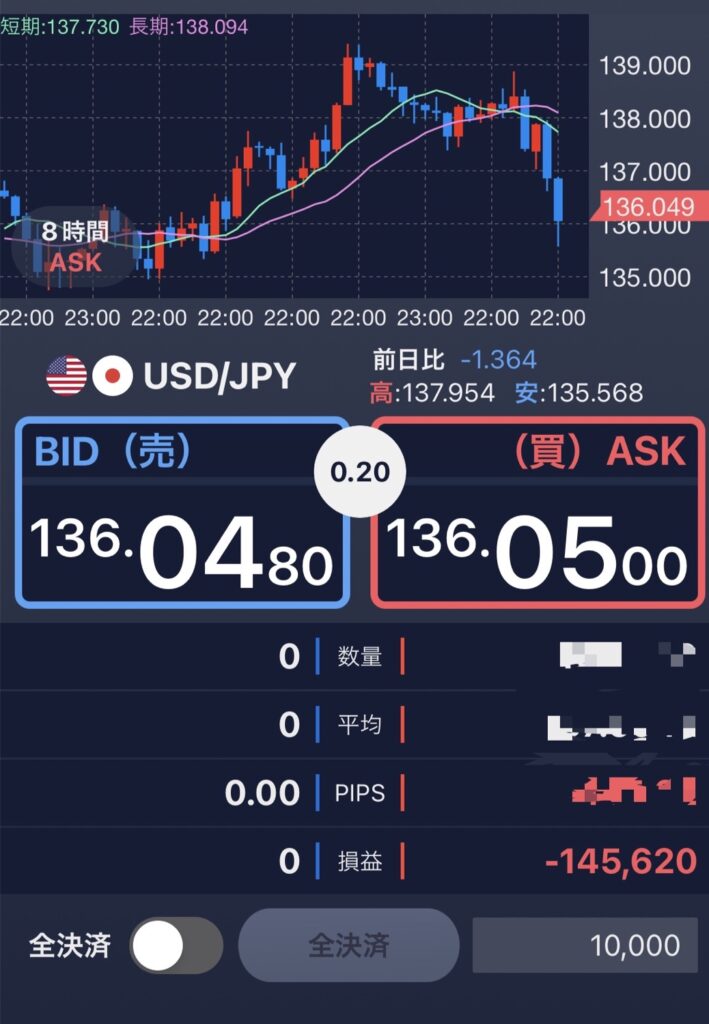Tap the ASK buy price button
This screenshot has height=1024, width=709.
point(538,513)
